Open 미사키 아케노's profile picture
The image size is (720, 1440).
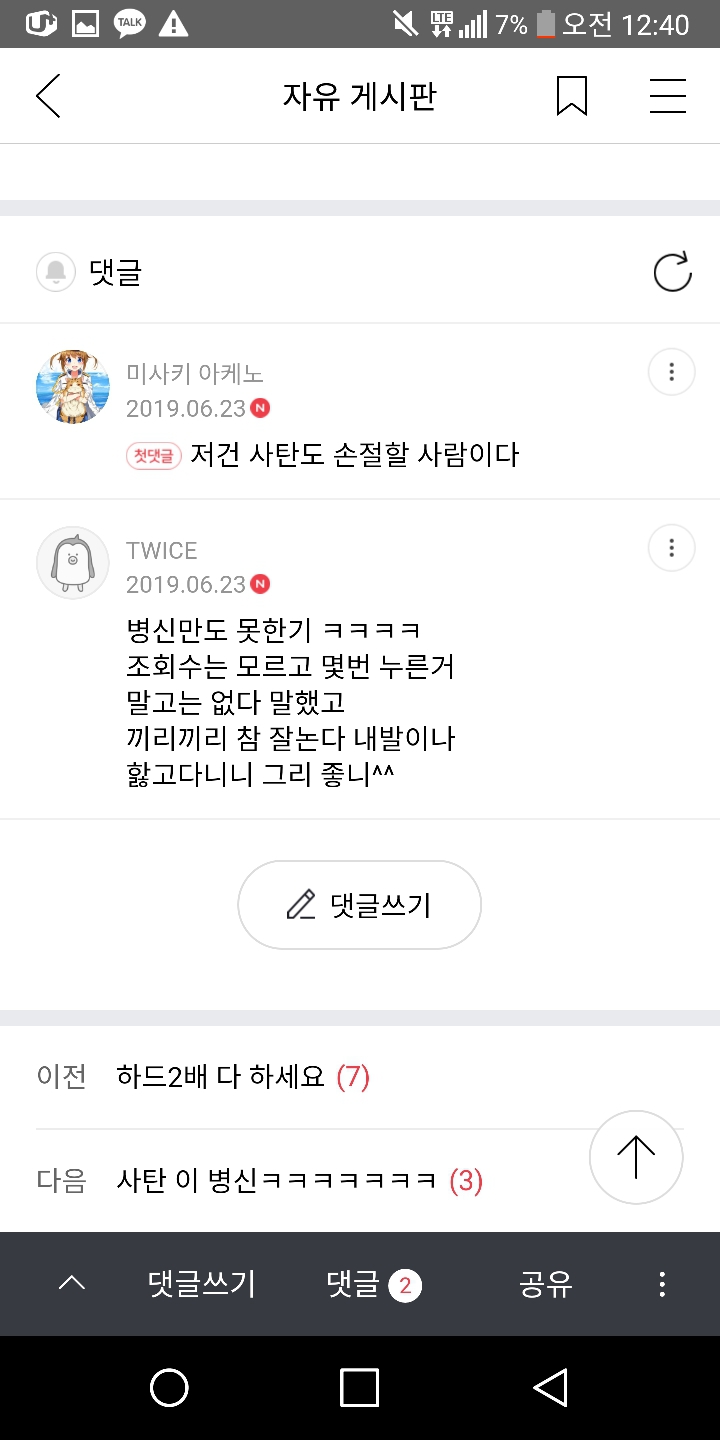point(72,387)
